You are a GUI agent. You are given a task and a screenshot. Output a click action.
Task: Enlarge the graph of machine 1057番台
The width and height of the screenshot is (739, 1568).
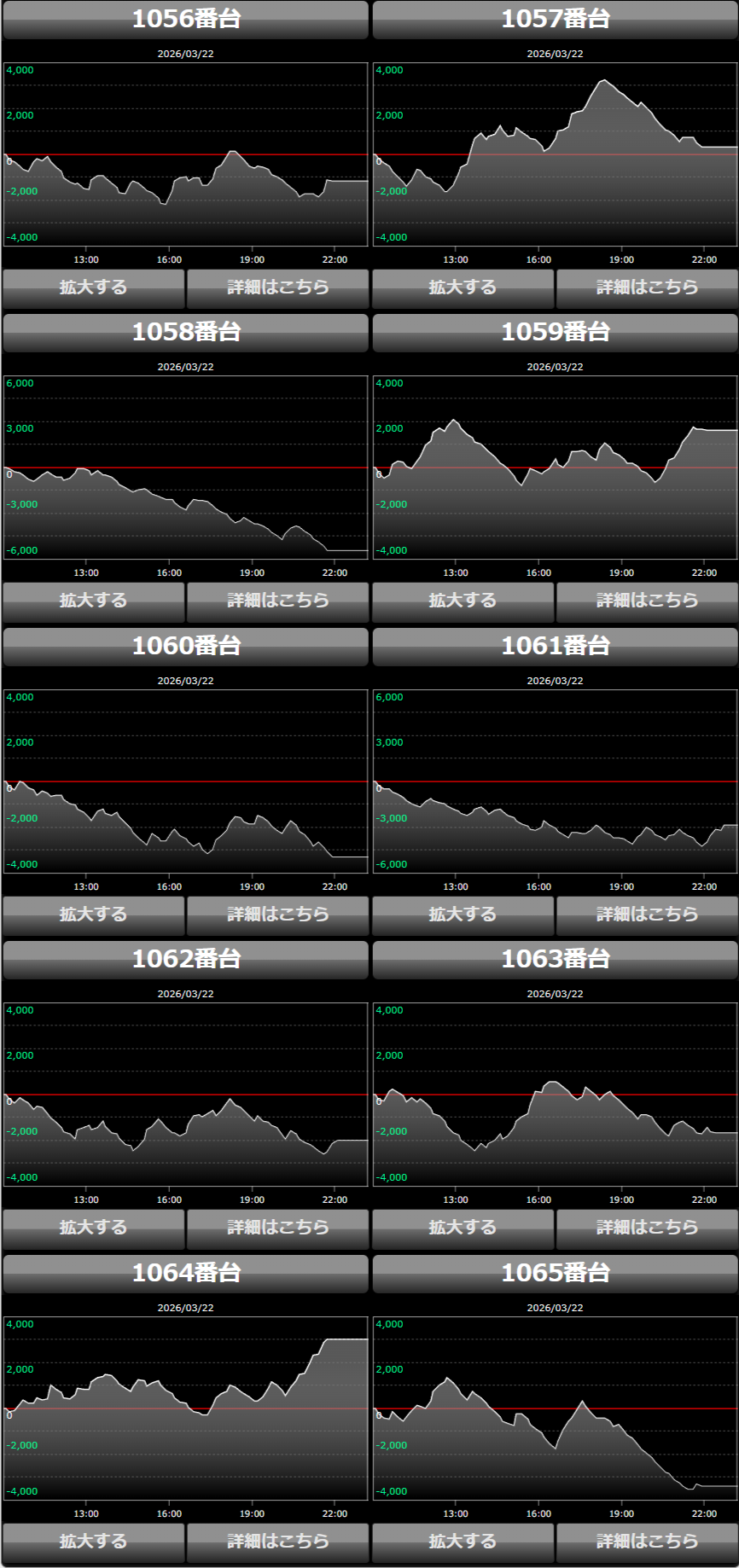[463, 287]
